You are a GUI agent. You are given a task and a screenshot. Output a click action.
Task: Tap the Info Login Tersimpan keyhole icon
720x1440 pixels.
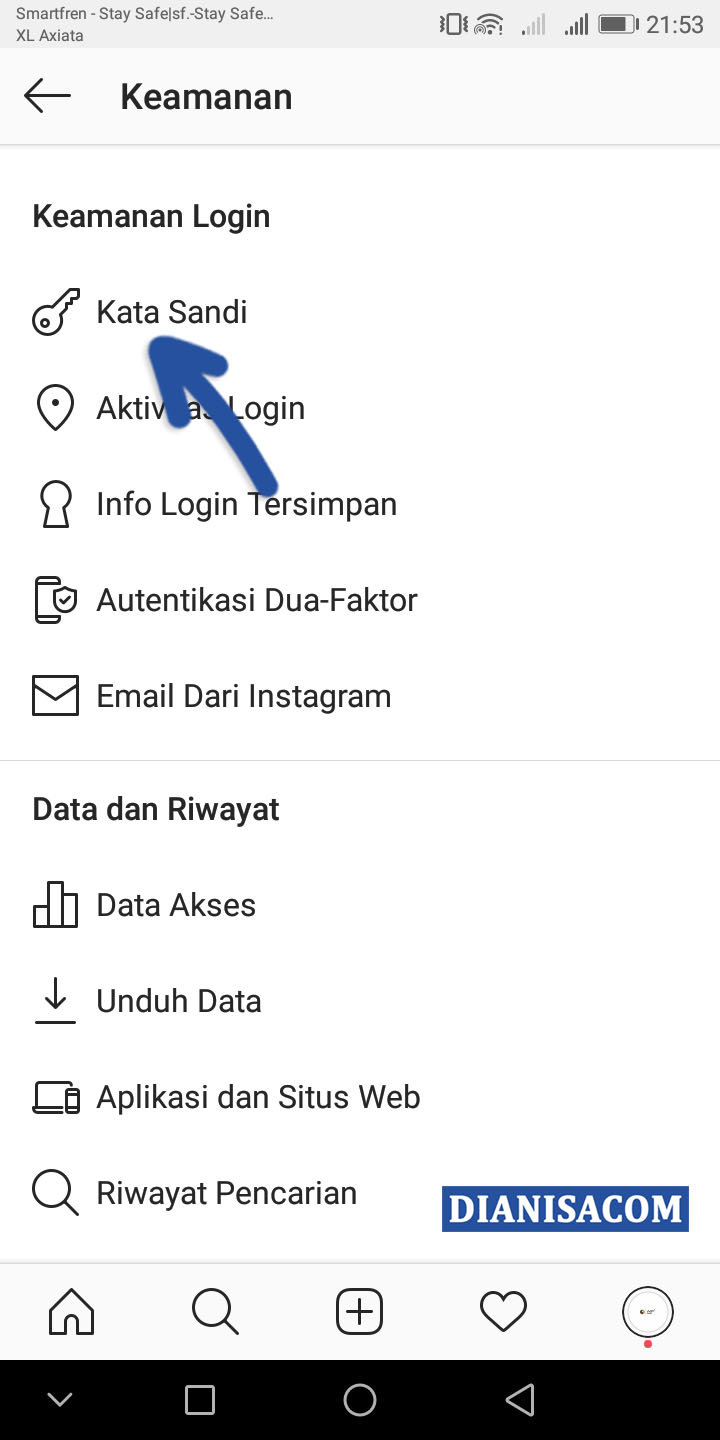55,503
